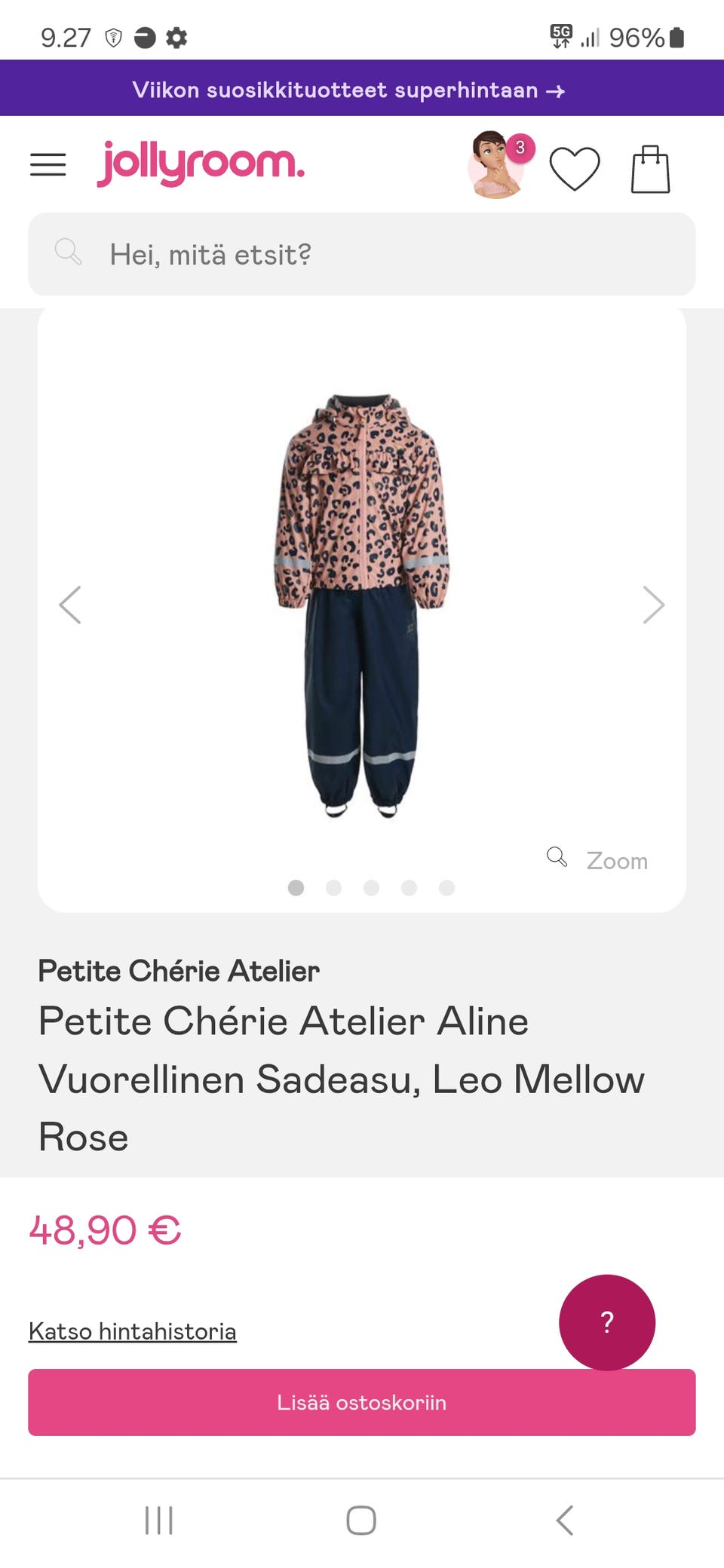Open the Jollyroom home page via logo

201,164
